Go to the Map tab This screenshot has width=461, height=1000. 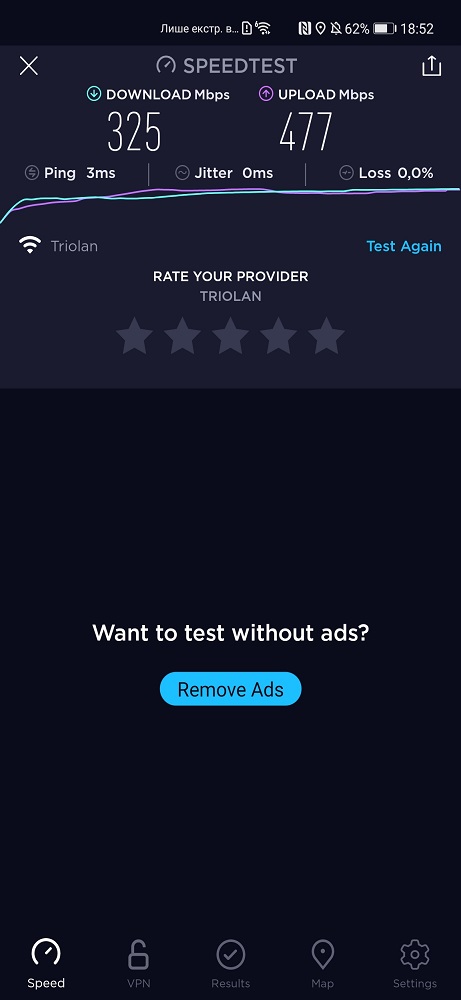click(x=323, y=963)
